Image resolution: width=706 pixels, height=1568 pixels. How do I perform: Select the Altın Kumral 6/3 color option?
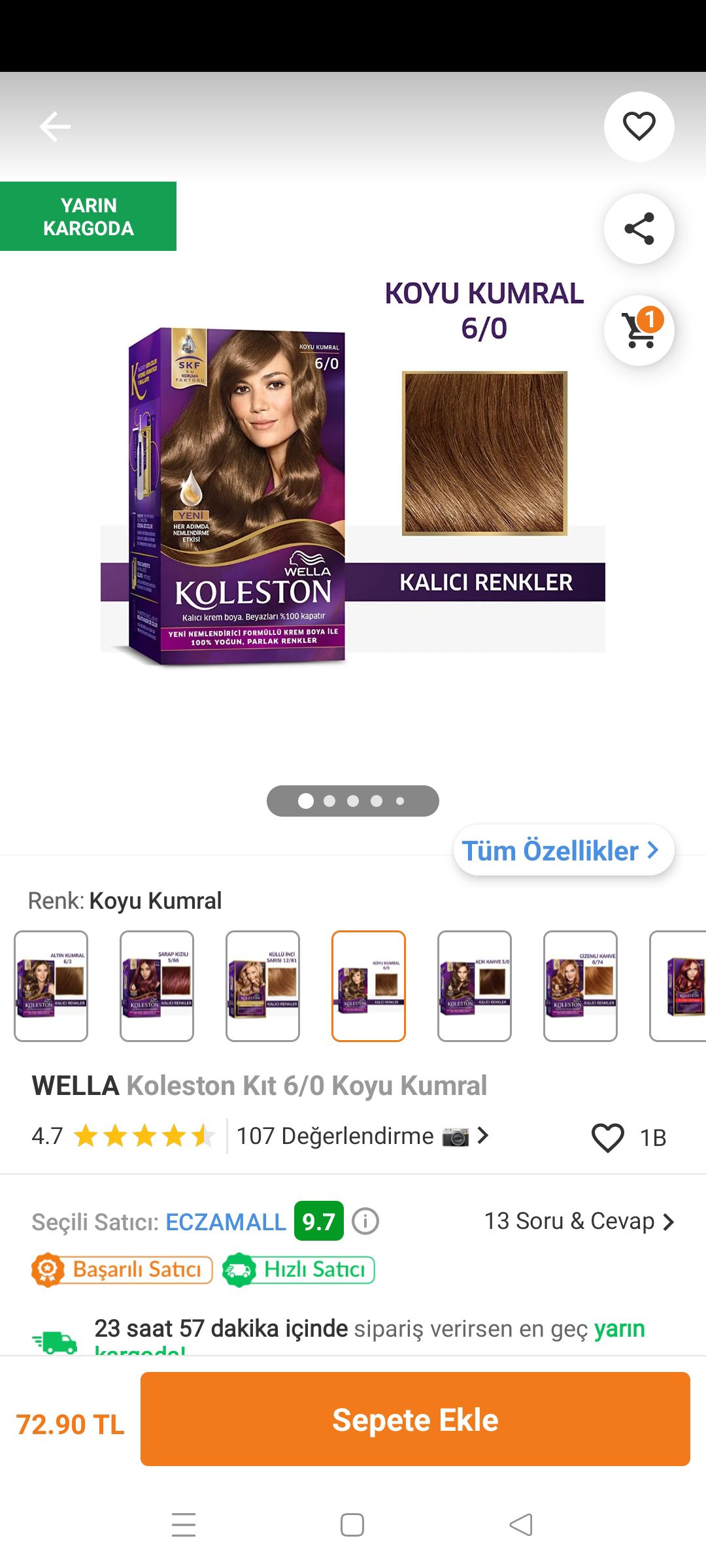click(x=51, y=986)
